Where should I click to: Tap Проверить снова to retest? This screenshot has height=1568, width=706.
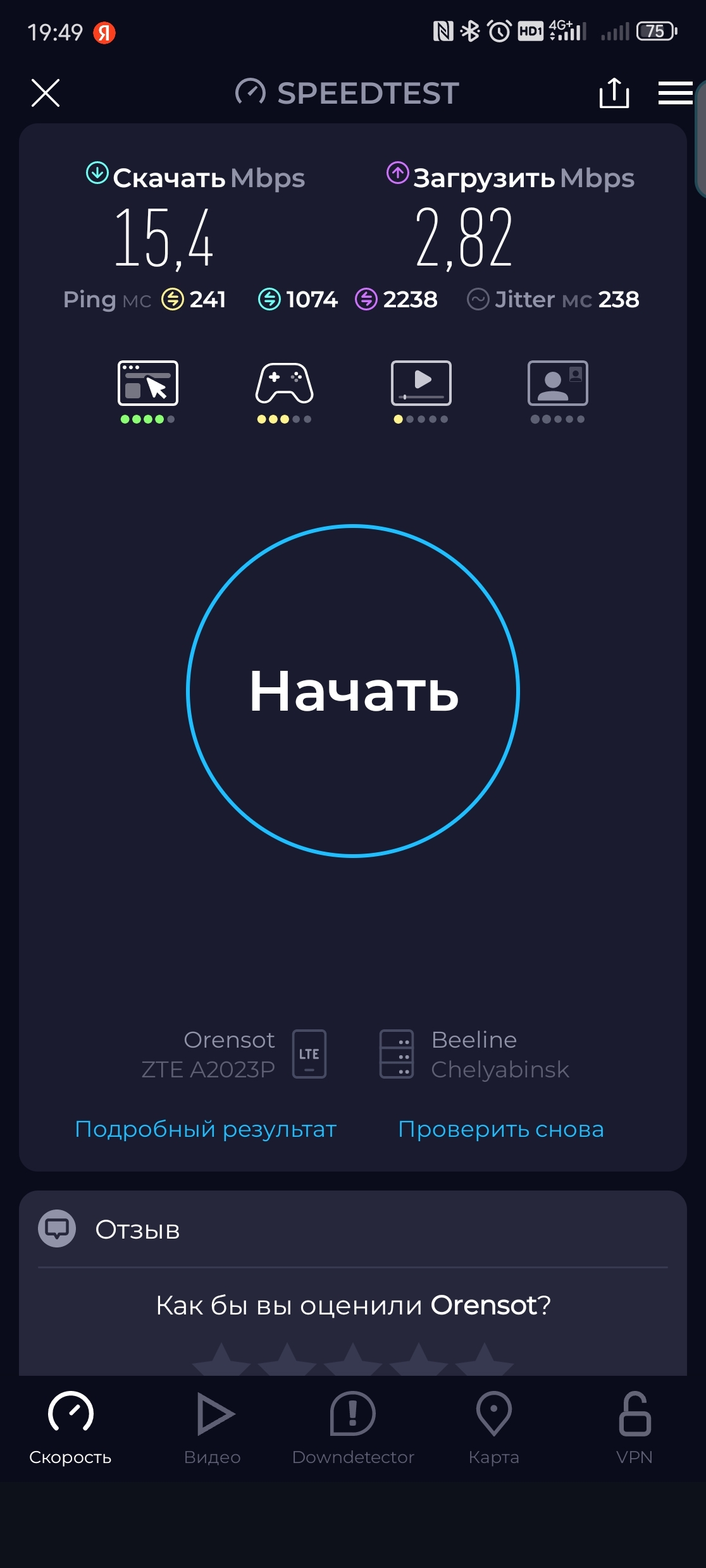[x=500, y=1129]
